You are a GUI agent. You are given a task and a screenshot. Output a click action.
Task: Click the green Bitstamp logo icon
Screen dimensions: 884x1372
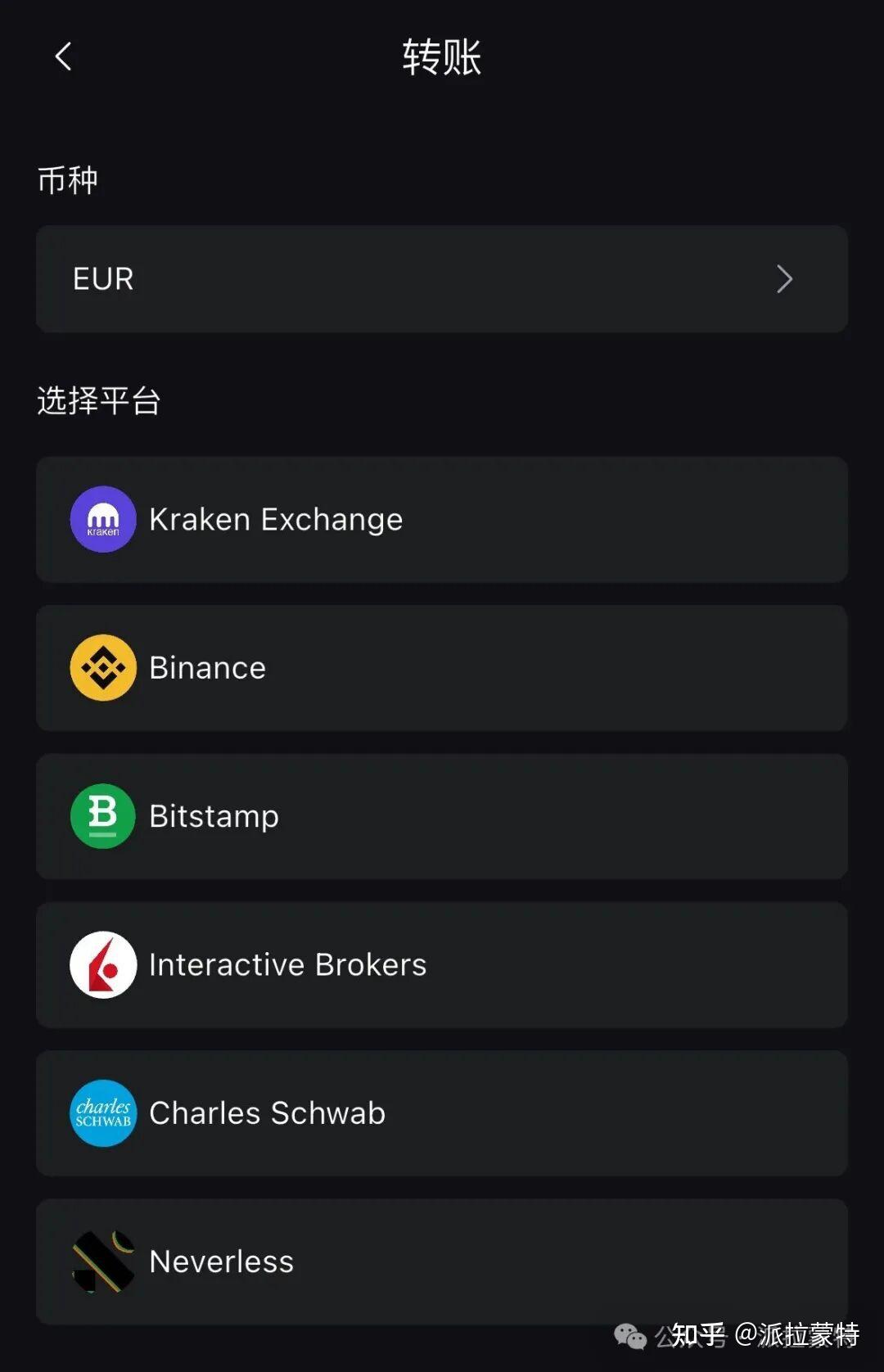(102, 815)
